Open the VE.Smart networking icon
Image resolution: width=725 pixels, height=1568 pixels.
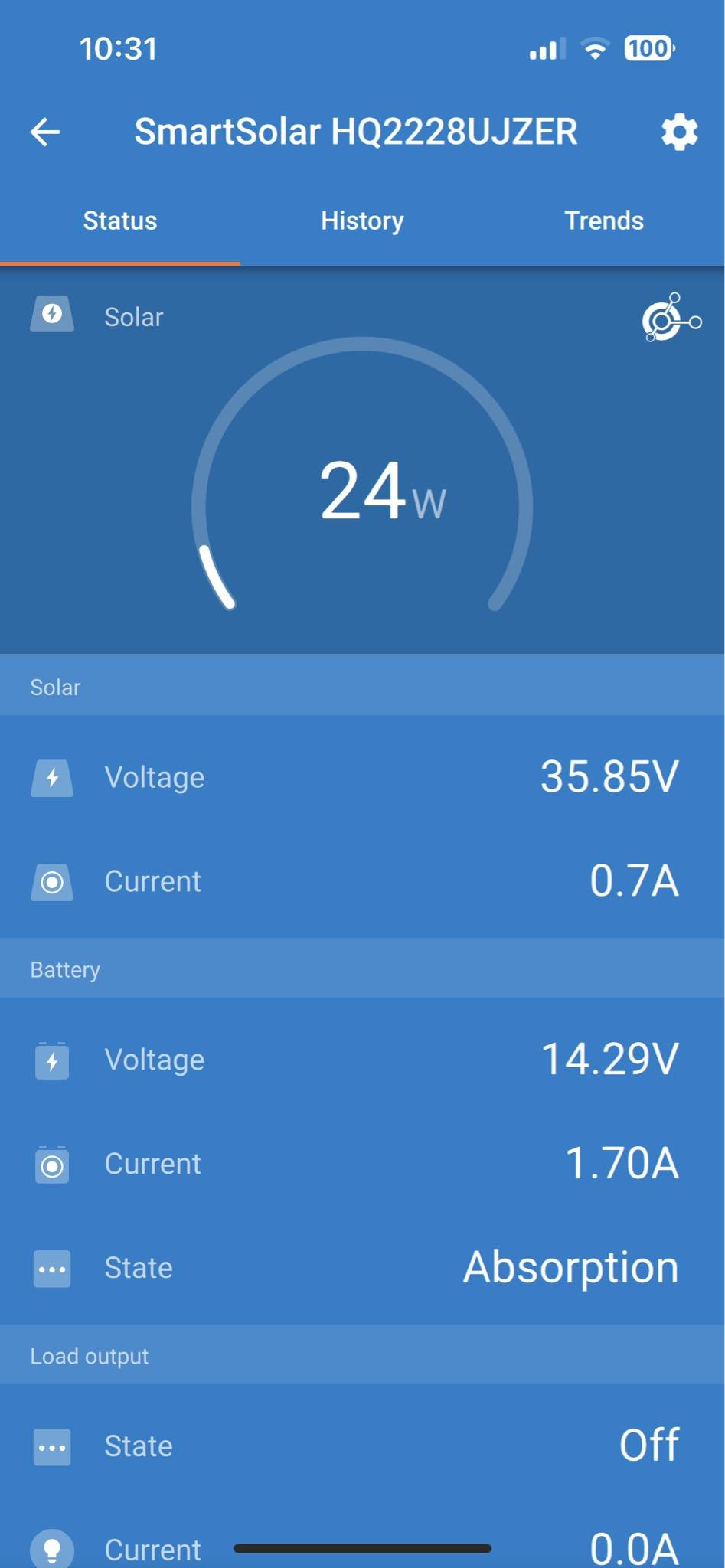click(x=671, y=318)
